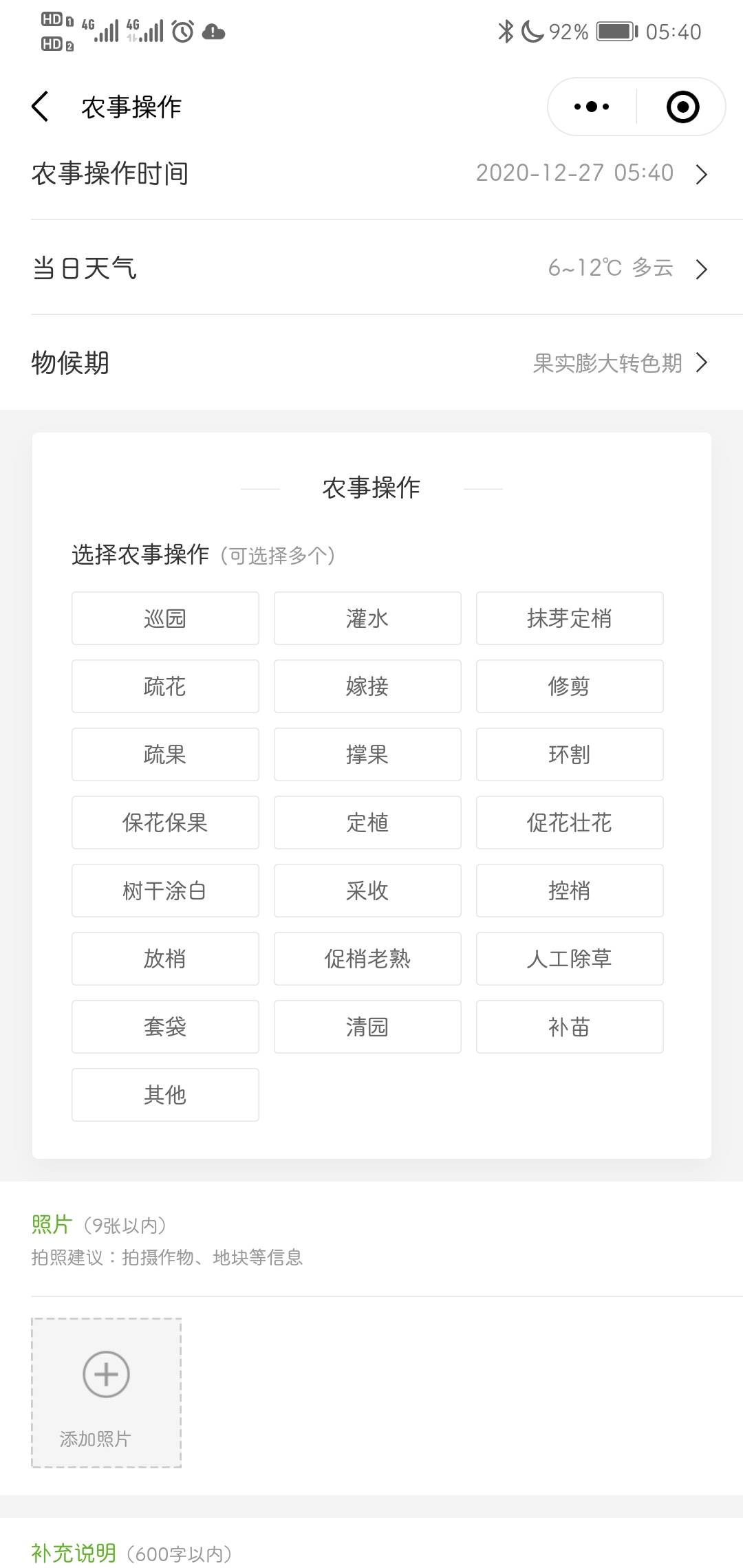Close the mini program via circle icon
The height and width of the screenshot is (1568, 743).
coord(683,107)
